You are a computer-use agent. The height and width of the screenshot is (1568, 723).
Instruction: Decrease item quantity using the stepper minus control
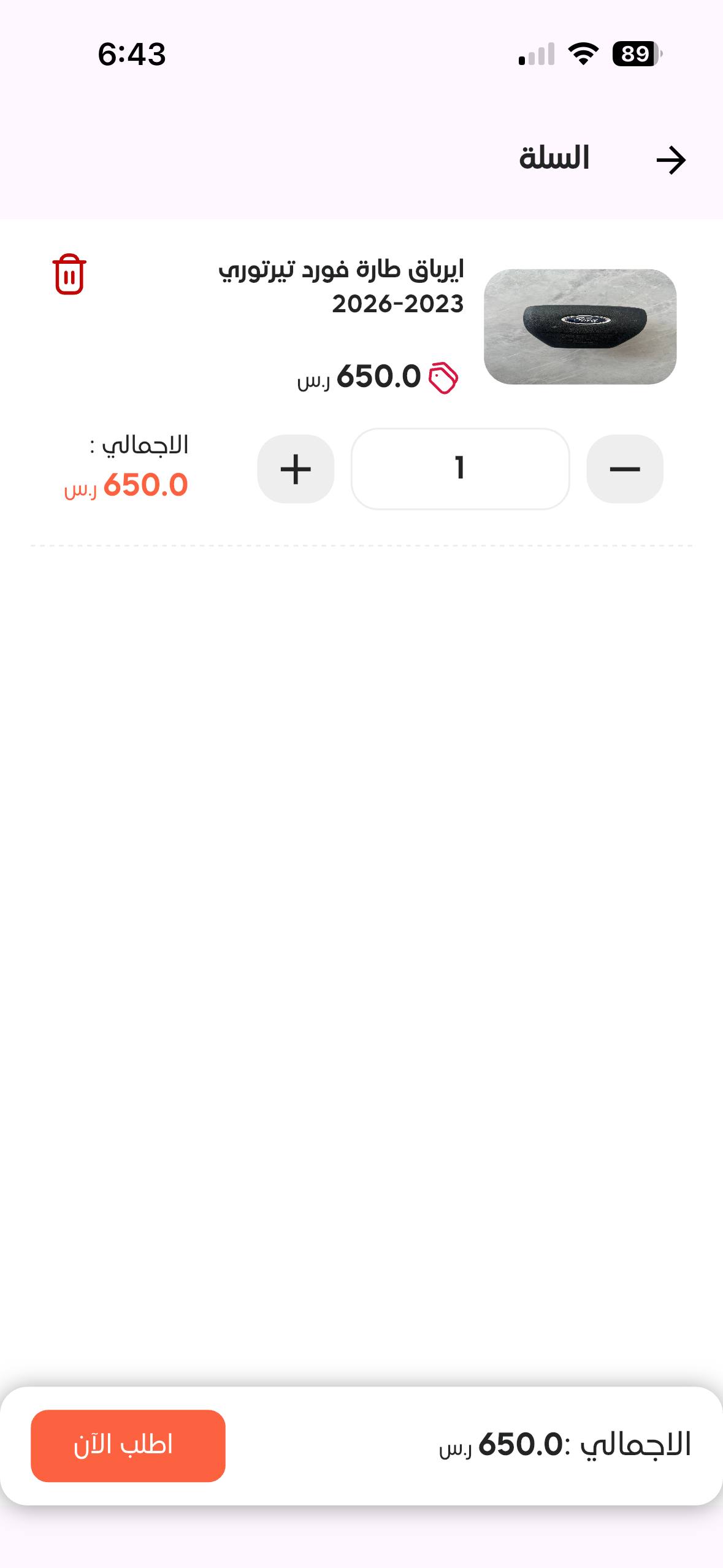click(625, 469)
